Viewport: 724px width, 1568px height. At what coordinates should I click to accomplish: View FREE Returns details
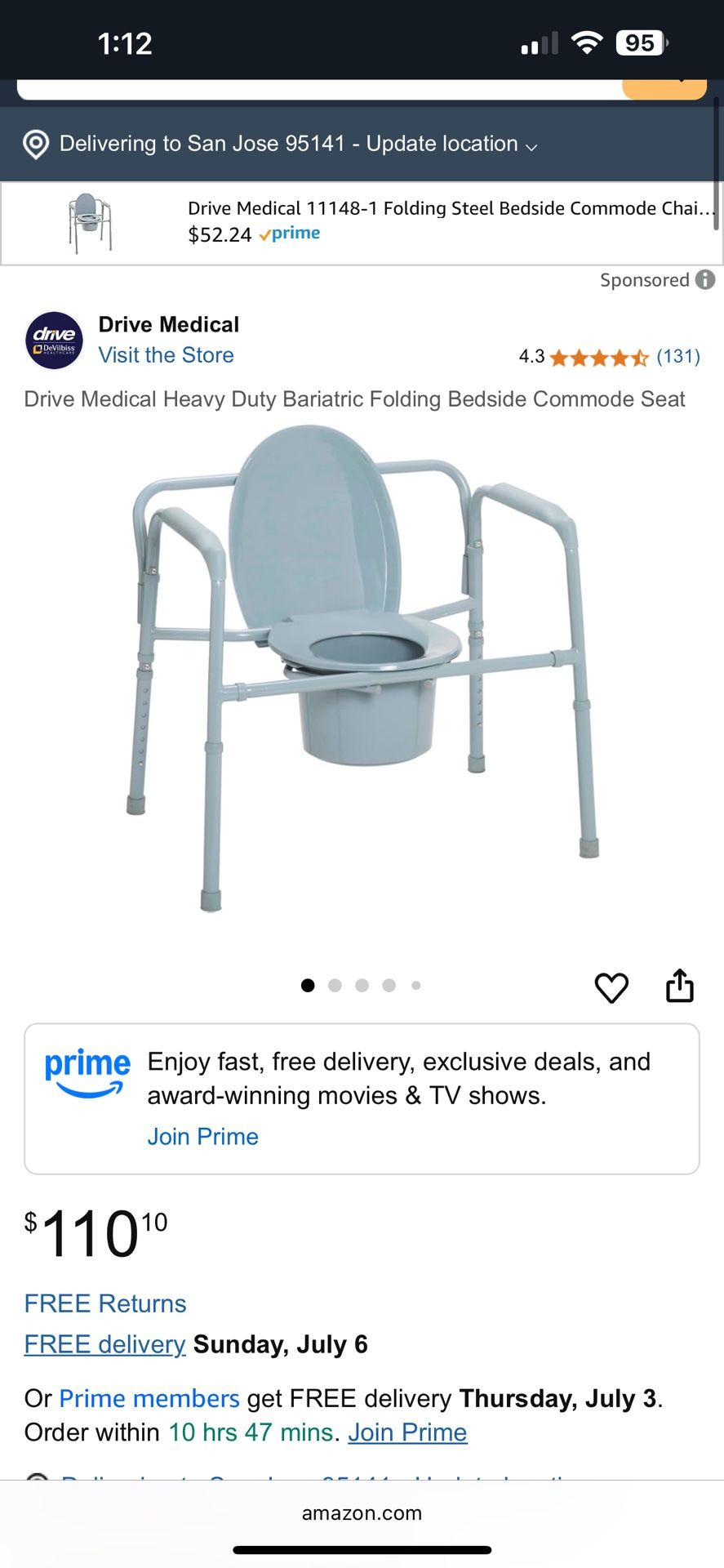pos(105,1303)
